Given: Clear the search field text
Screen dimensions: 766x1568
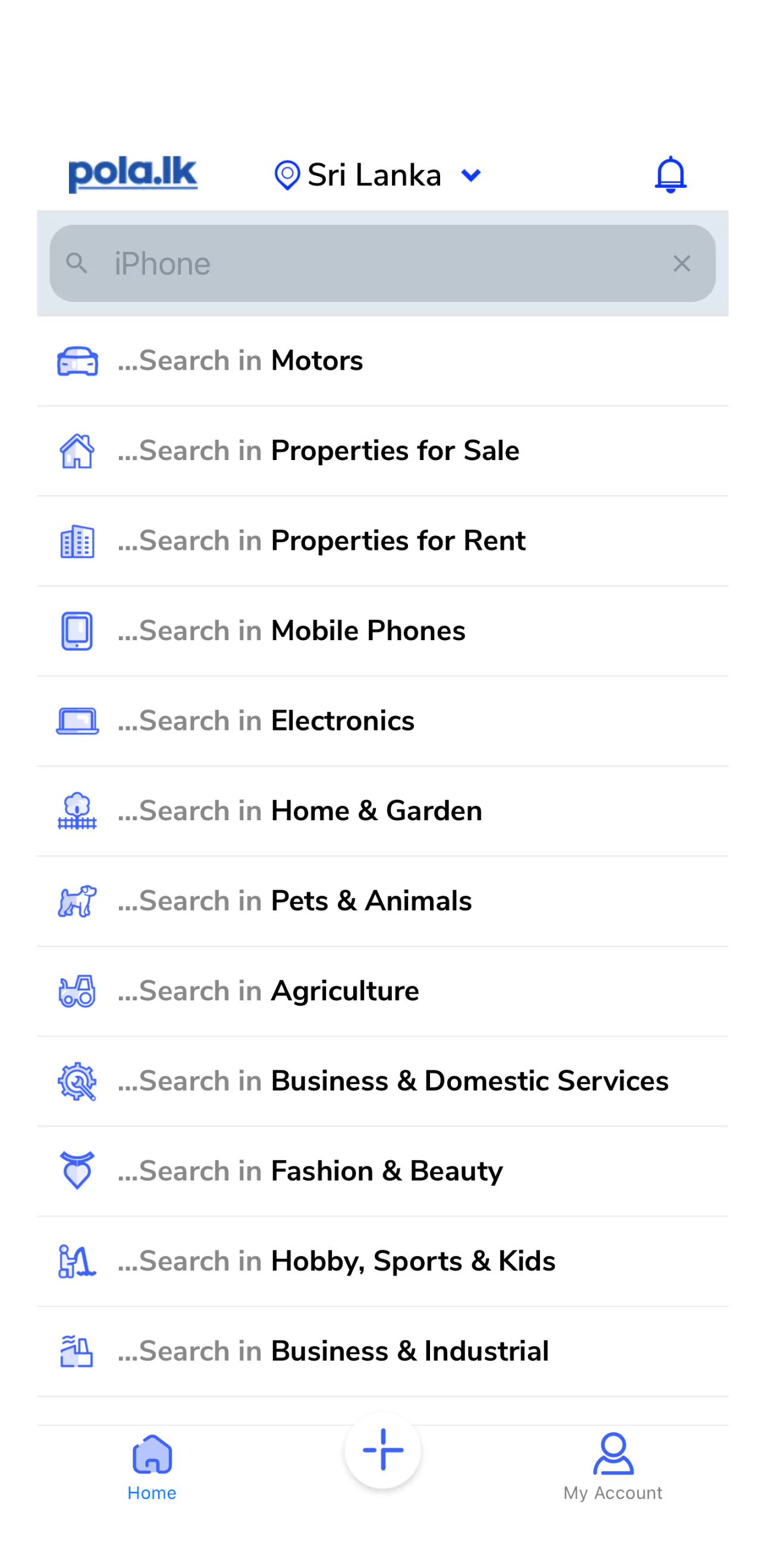Looking at the screenshot, I should (x=682, y=263).
